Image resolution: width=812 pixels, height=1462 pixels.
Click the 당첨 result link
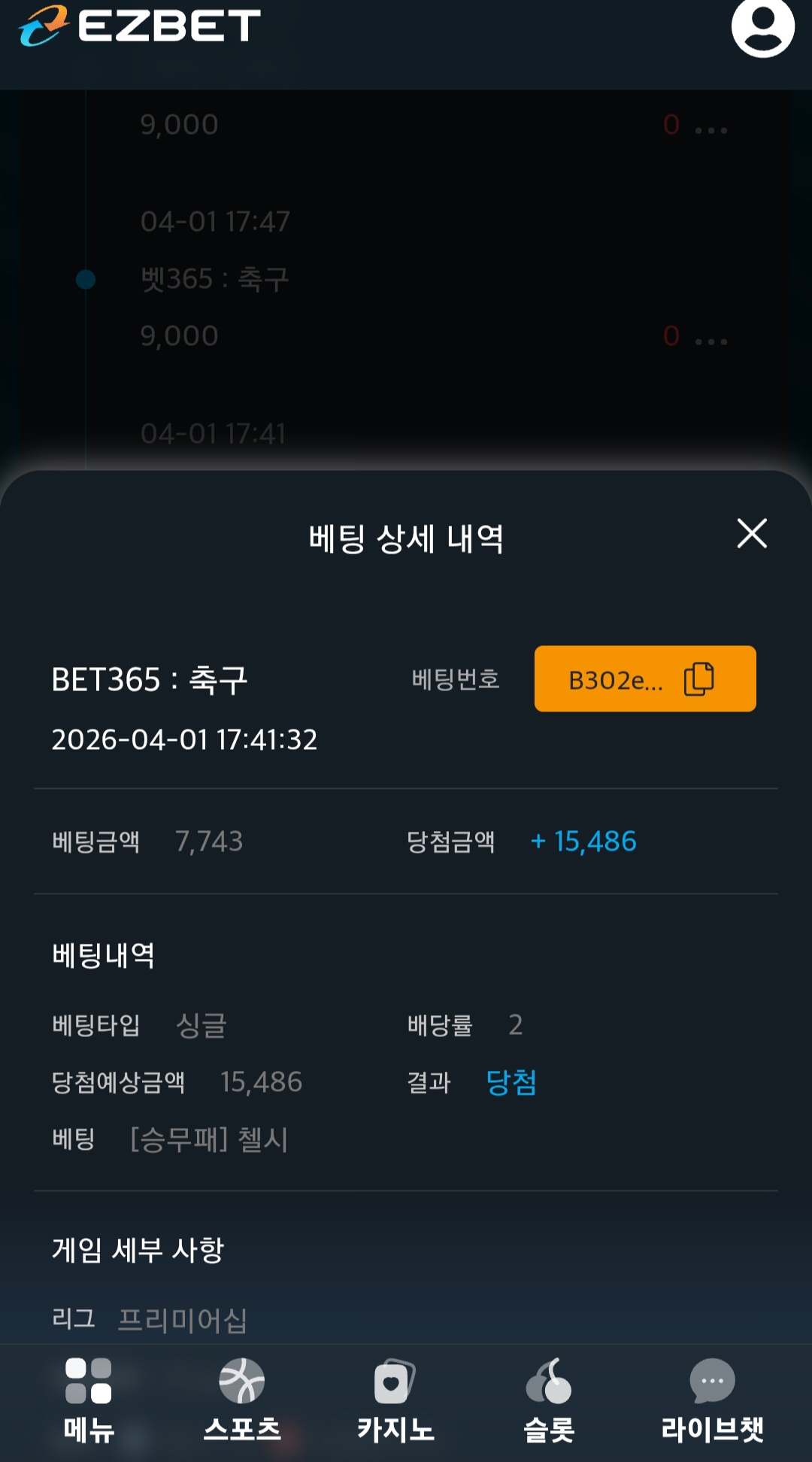point(511,1083)
